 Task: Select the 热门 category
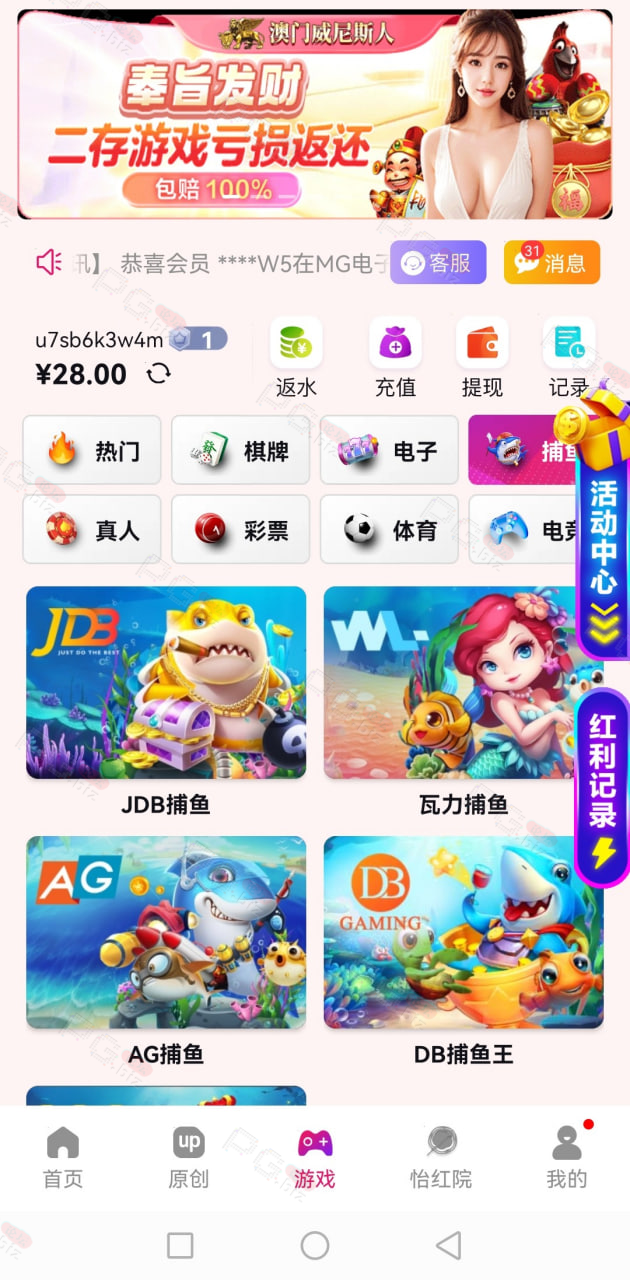tap(92, 450)
